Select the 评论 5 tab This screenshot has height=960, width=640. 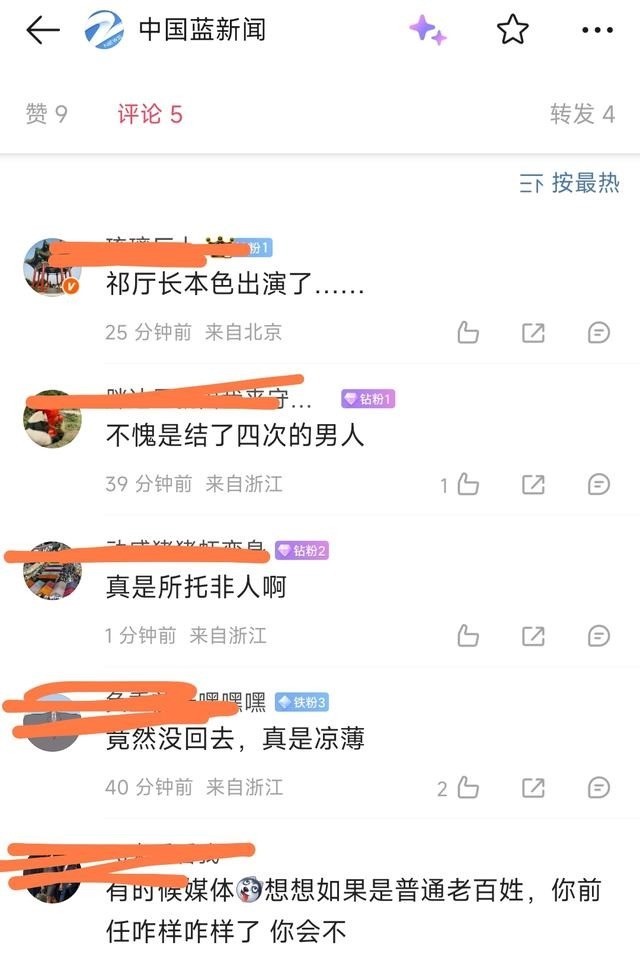click(x=150, y=114)
